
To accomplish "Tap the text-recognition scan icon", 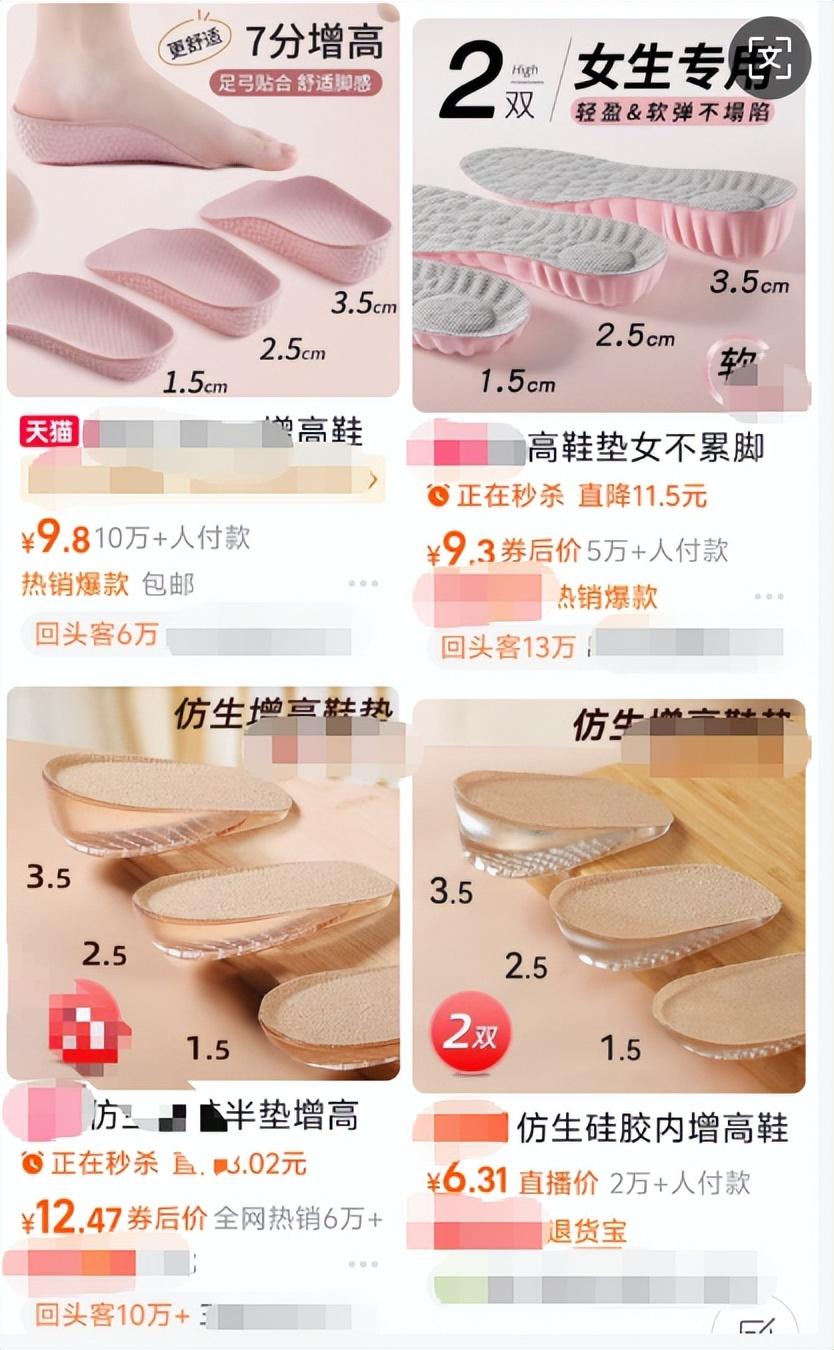I will coord(769,58).
